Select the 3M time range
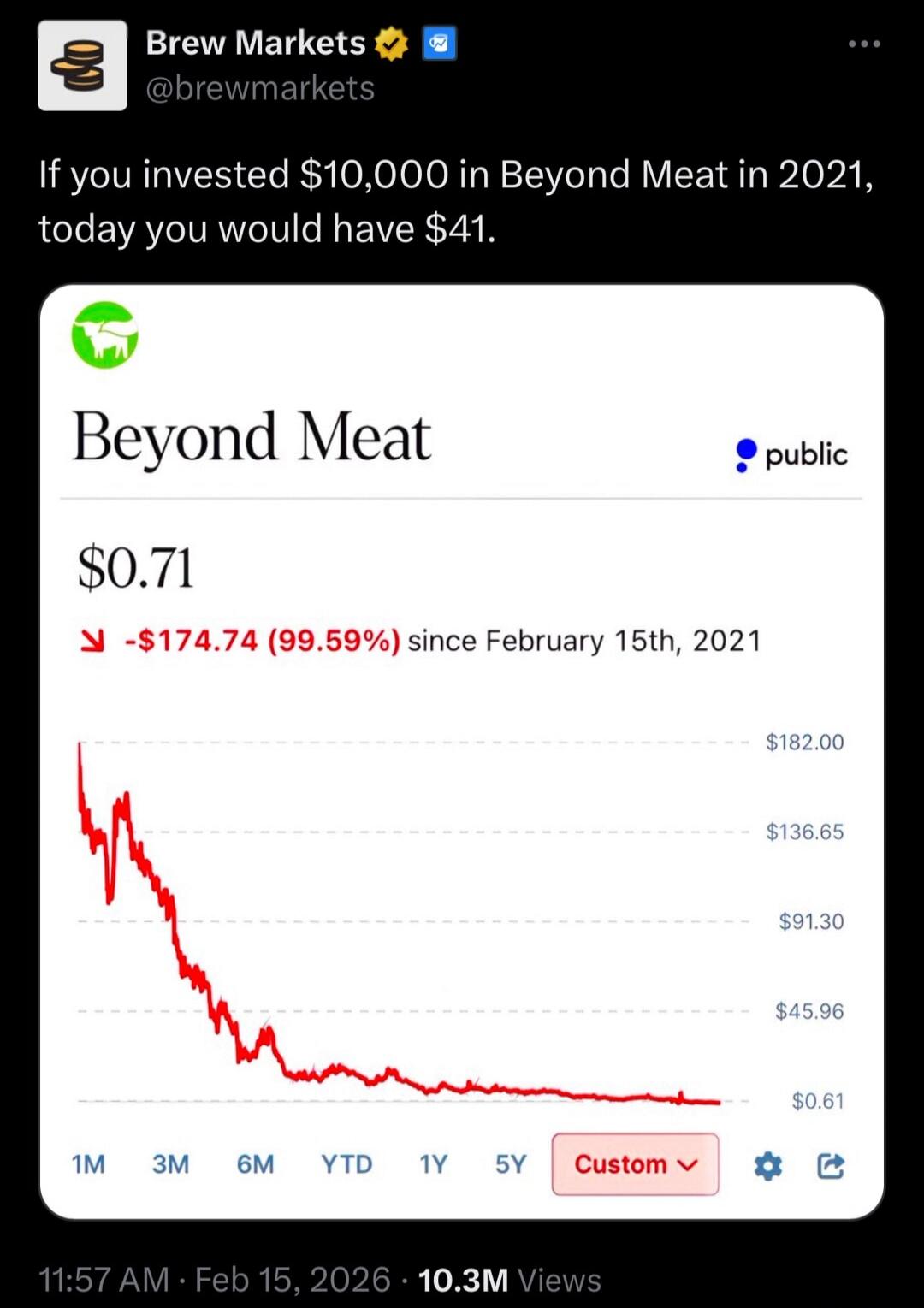The image size is (924, 1308). 170,1163
